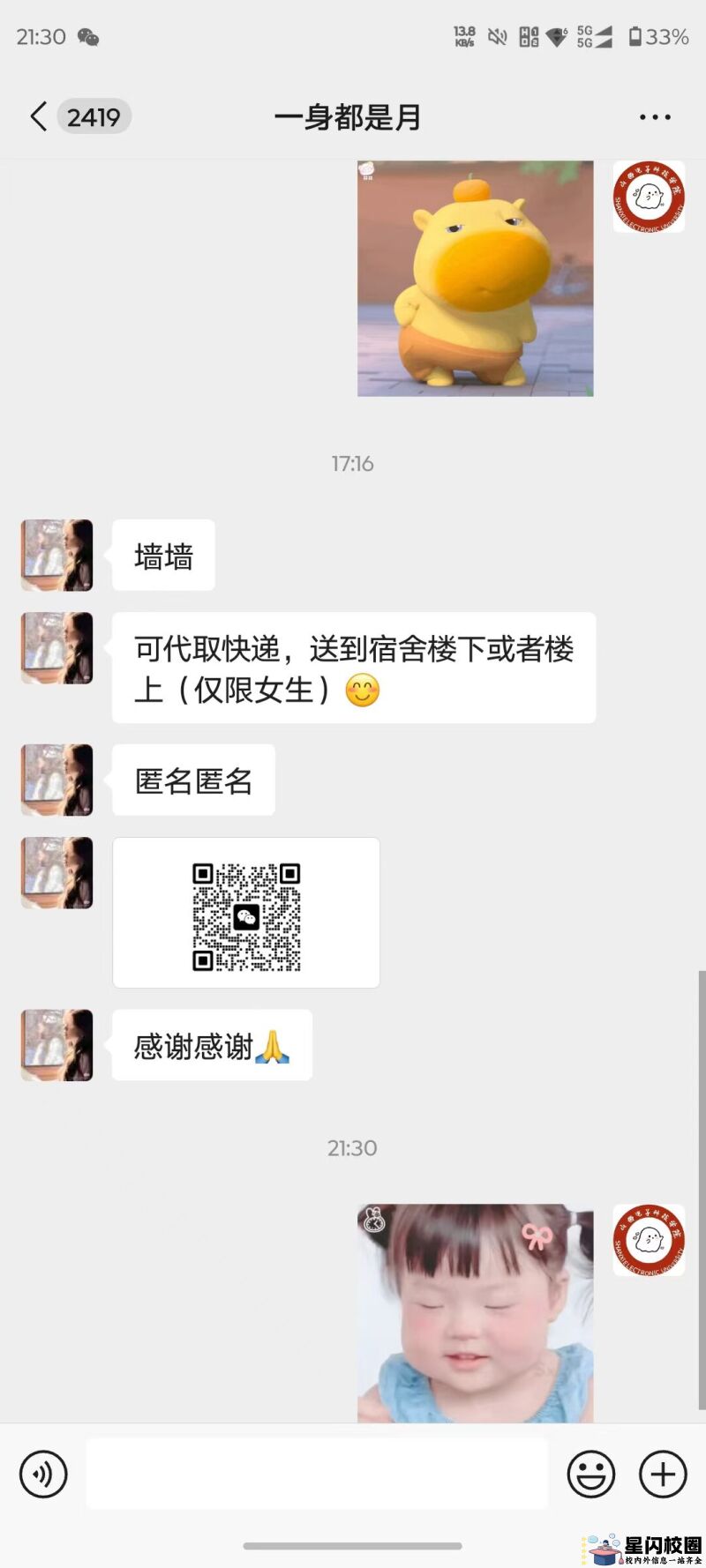Screen dimensions: 706x1568
Task: Open the plus attachments menu
Action: pyautogui.click(x=663, y=1474)
